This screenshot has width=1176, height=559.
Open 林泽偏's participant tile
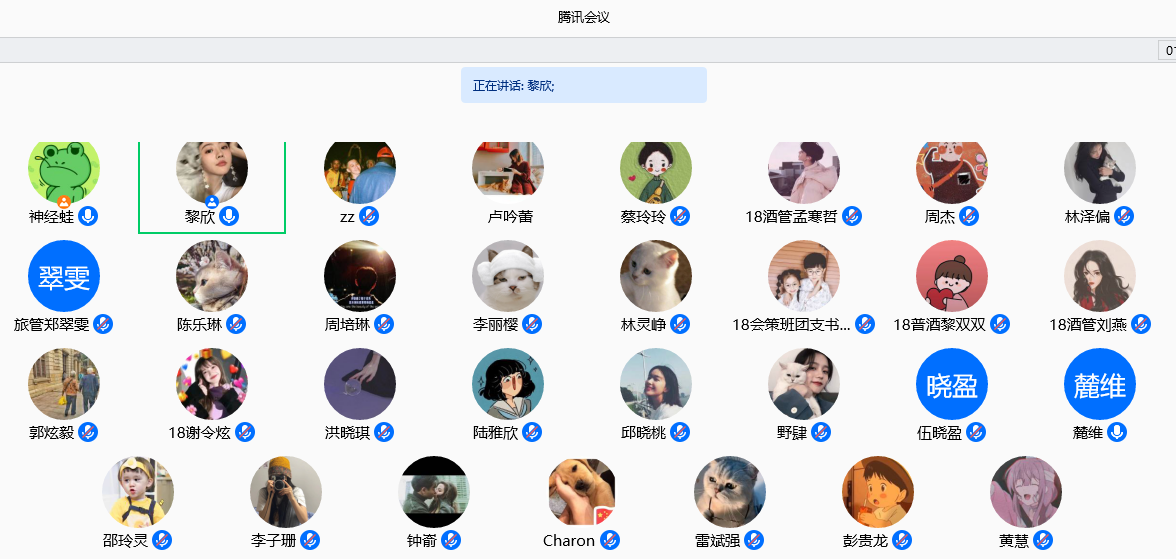coord(1100,172)
